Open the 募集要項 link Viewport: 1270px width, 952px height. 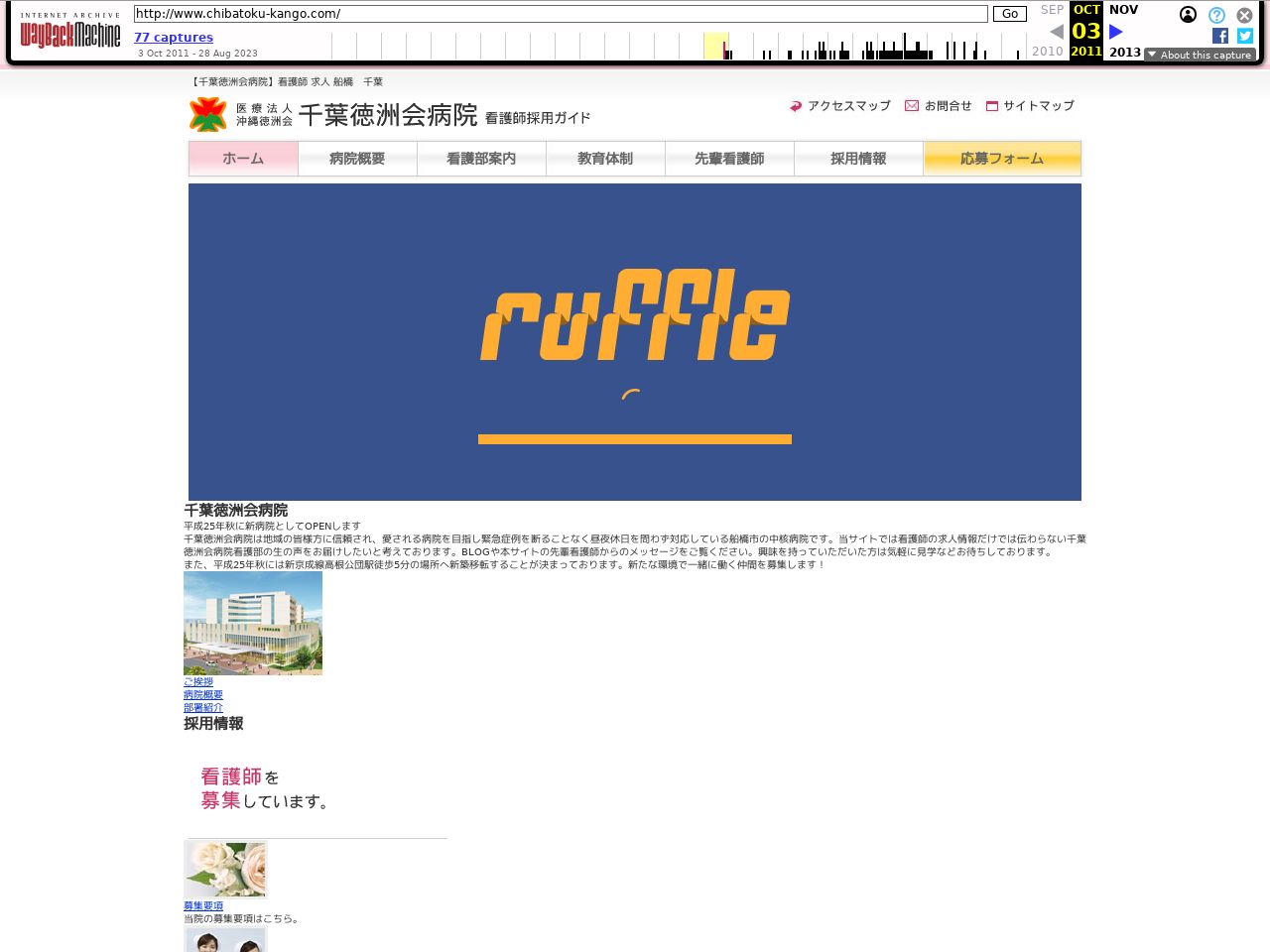pyautogui.click(x=203, y=906)
